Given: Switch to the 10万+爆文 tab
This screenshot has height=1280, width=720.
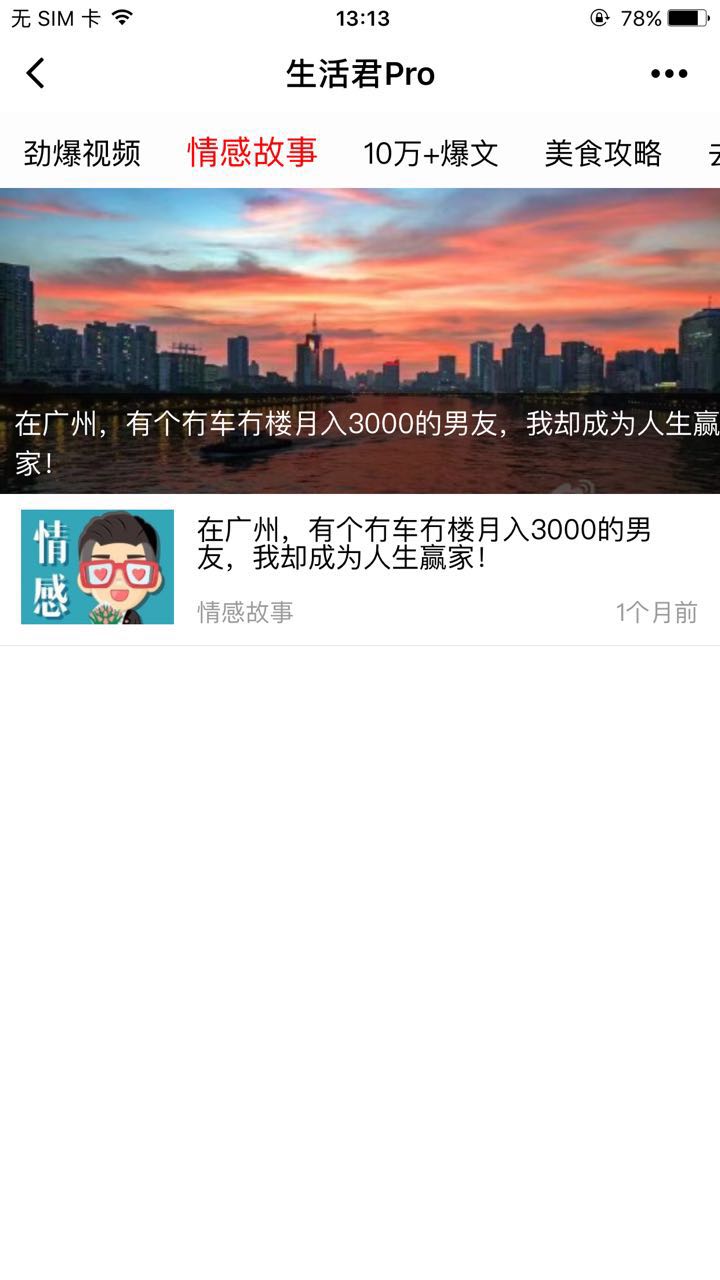Looking at the screenshot, I should (x=430, y=153).
